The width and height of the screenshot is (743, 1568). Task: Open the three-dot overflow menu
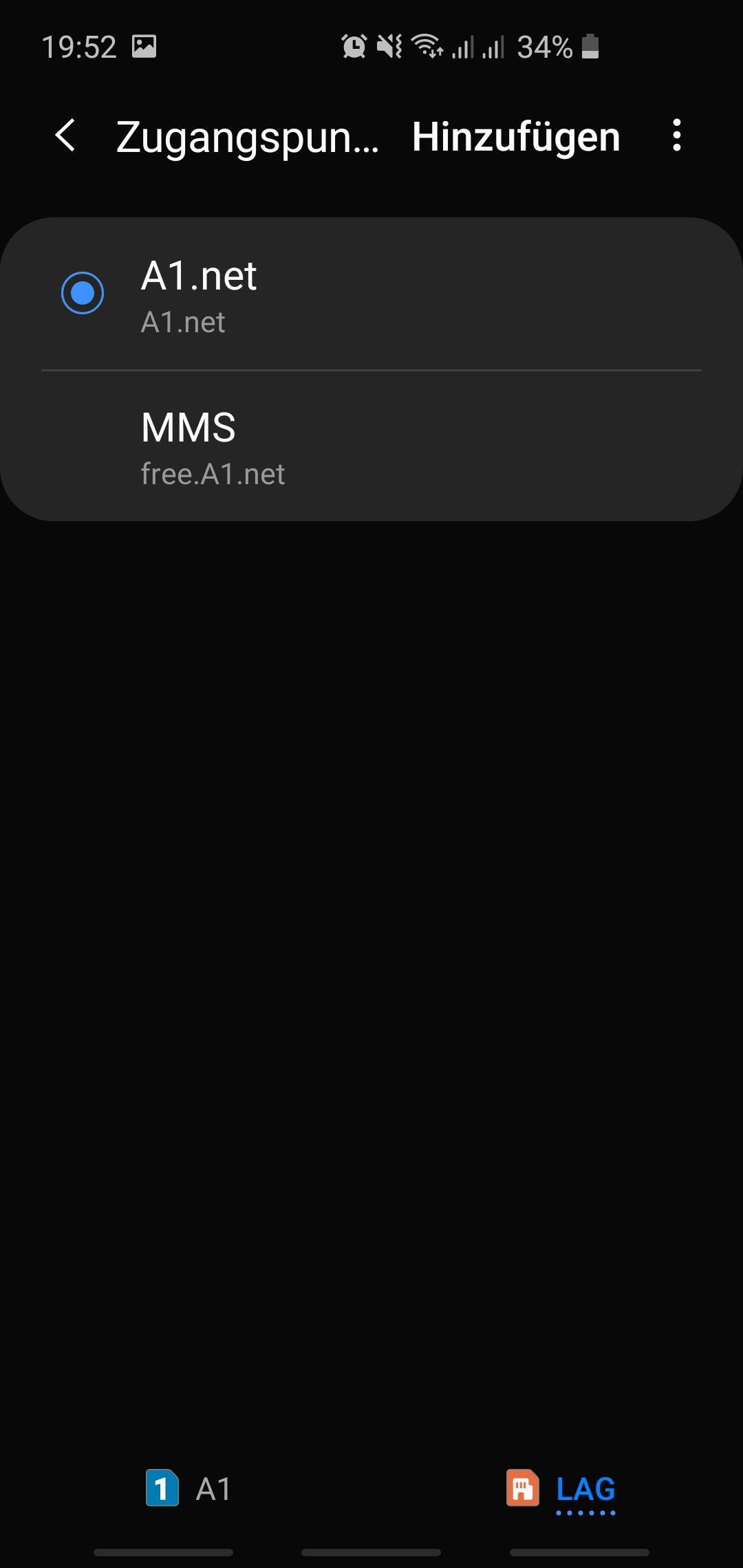point(677,135)
